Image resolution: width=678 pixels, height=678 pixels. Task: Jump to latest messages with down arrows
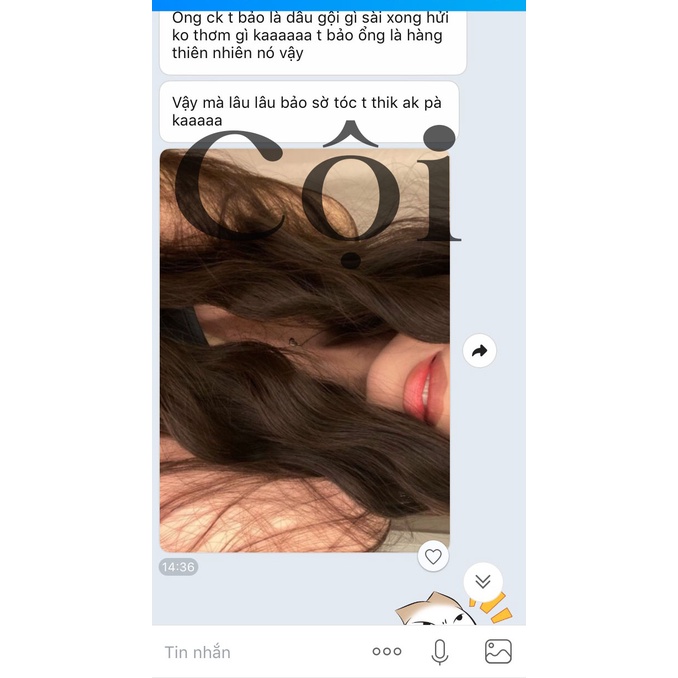pyautogui.click(x=483, y=582)
